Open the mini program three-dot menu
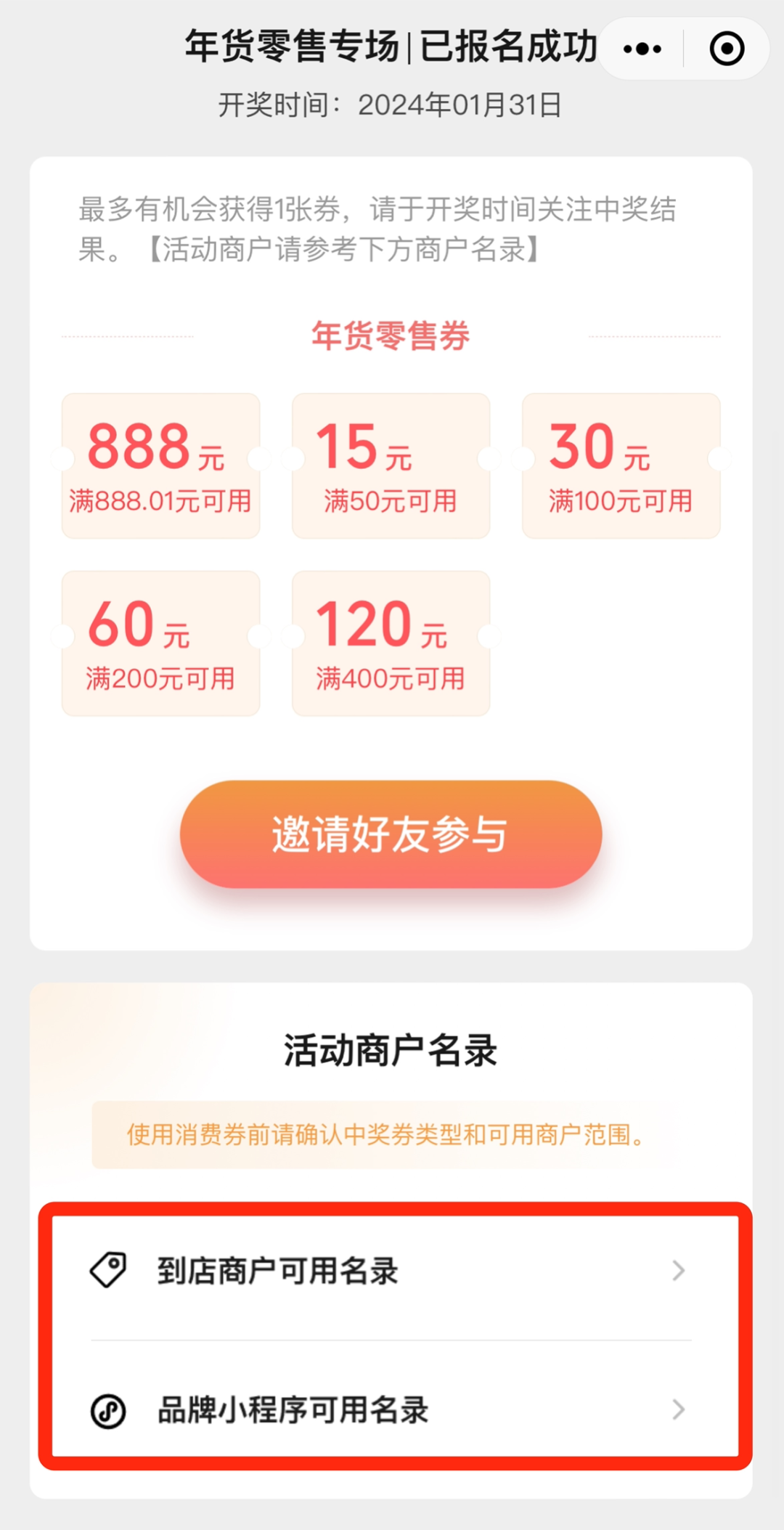This screenshot has width=784, height=1530. [x=642, y=49]
